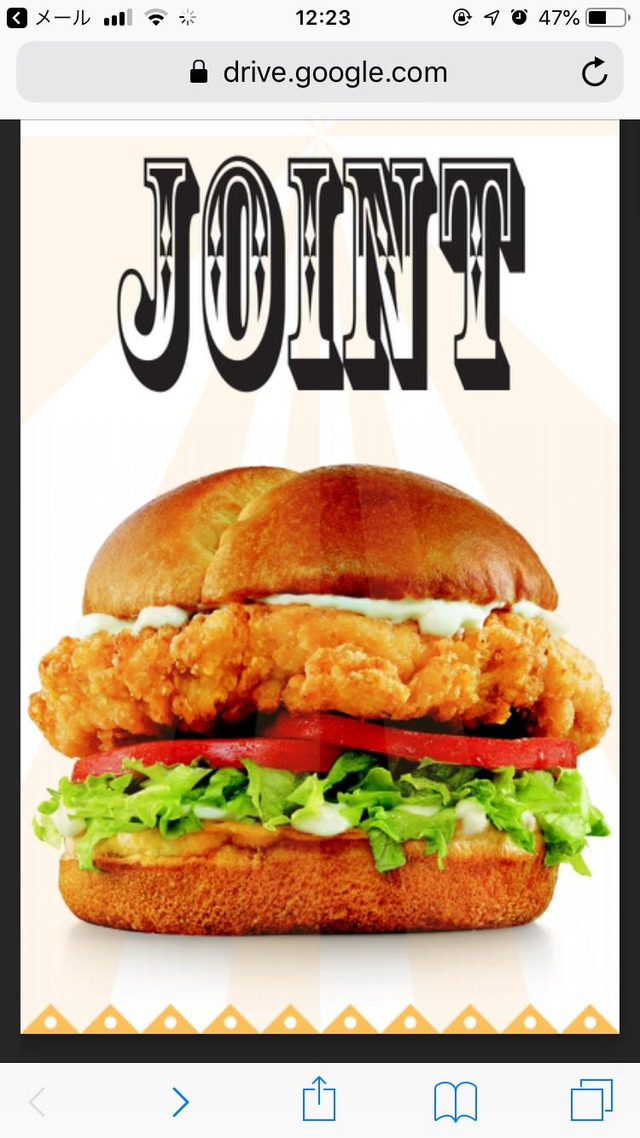640x1138 pixels.
Task: Return to the Mail app
Action: click(x=48, y=17)
